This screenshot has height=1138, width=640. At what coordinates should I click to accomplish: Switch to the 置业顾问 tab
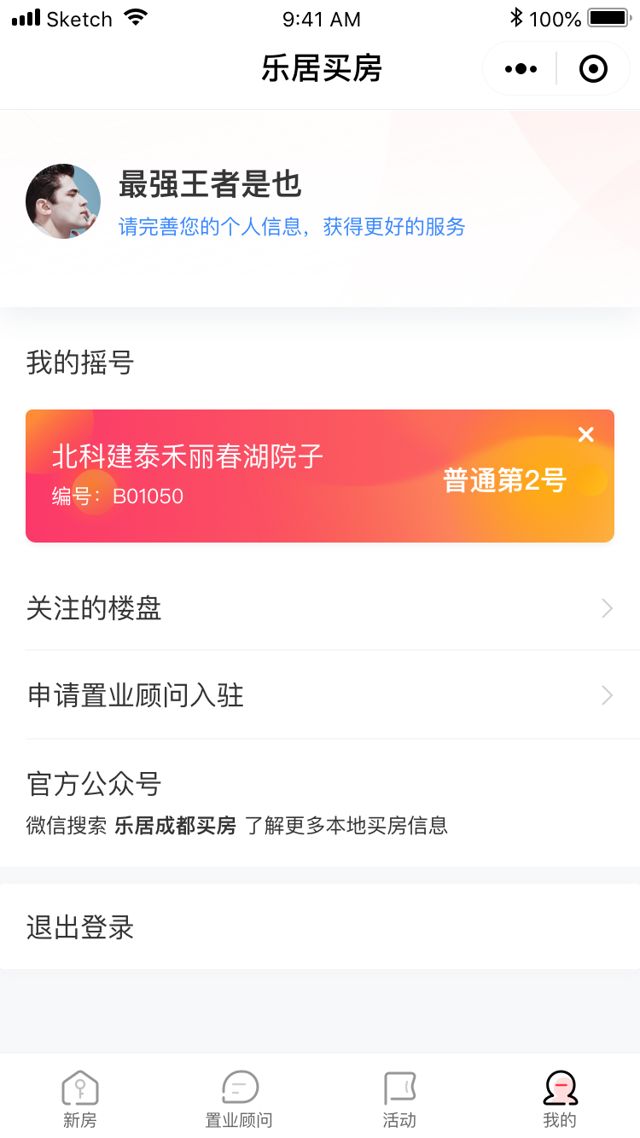pyautogui.click(x=239, y=1098)
